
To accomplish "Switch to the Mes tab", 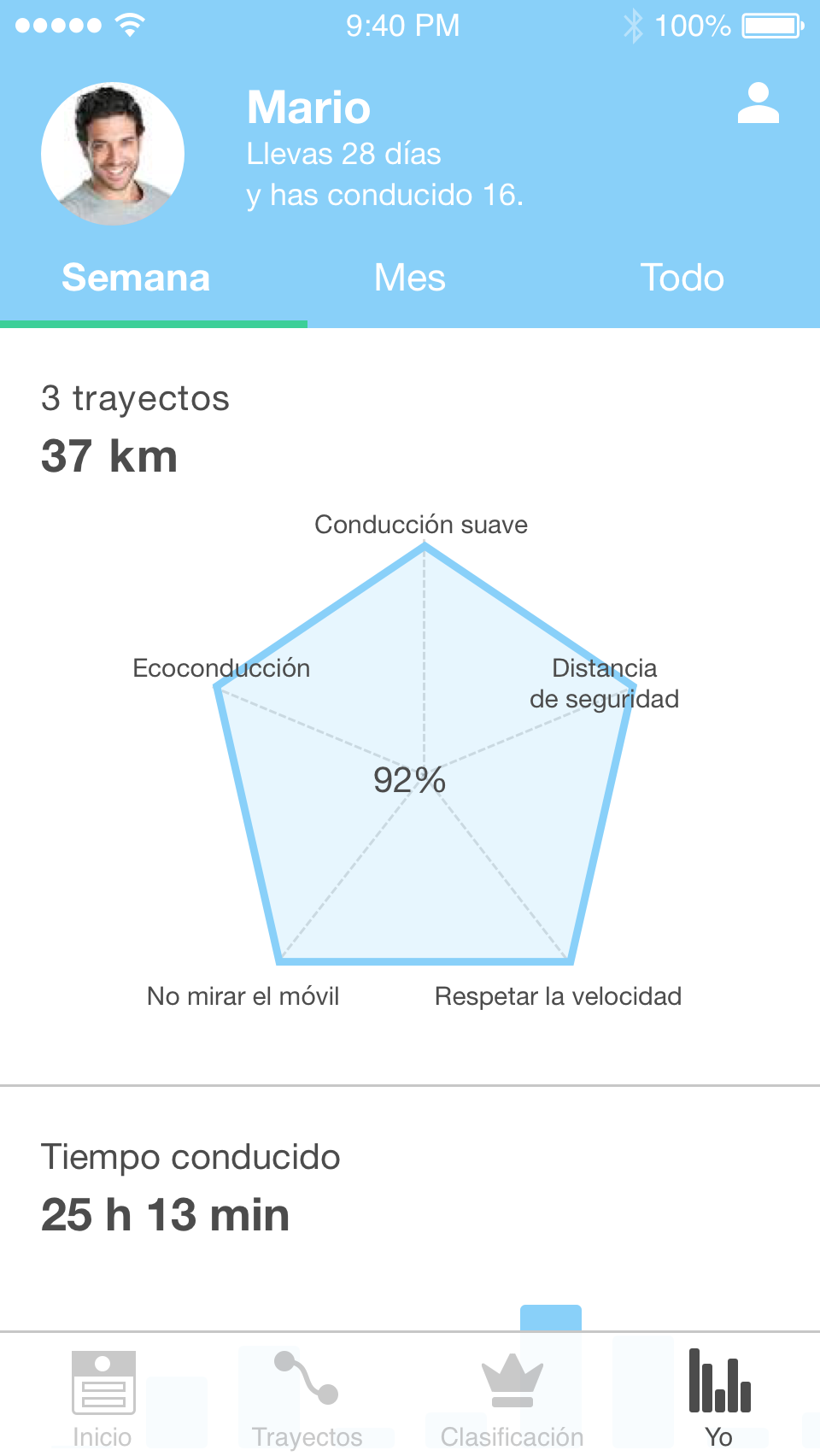I will click(410, 279).
